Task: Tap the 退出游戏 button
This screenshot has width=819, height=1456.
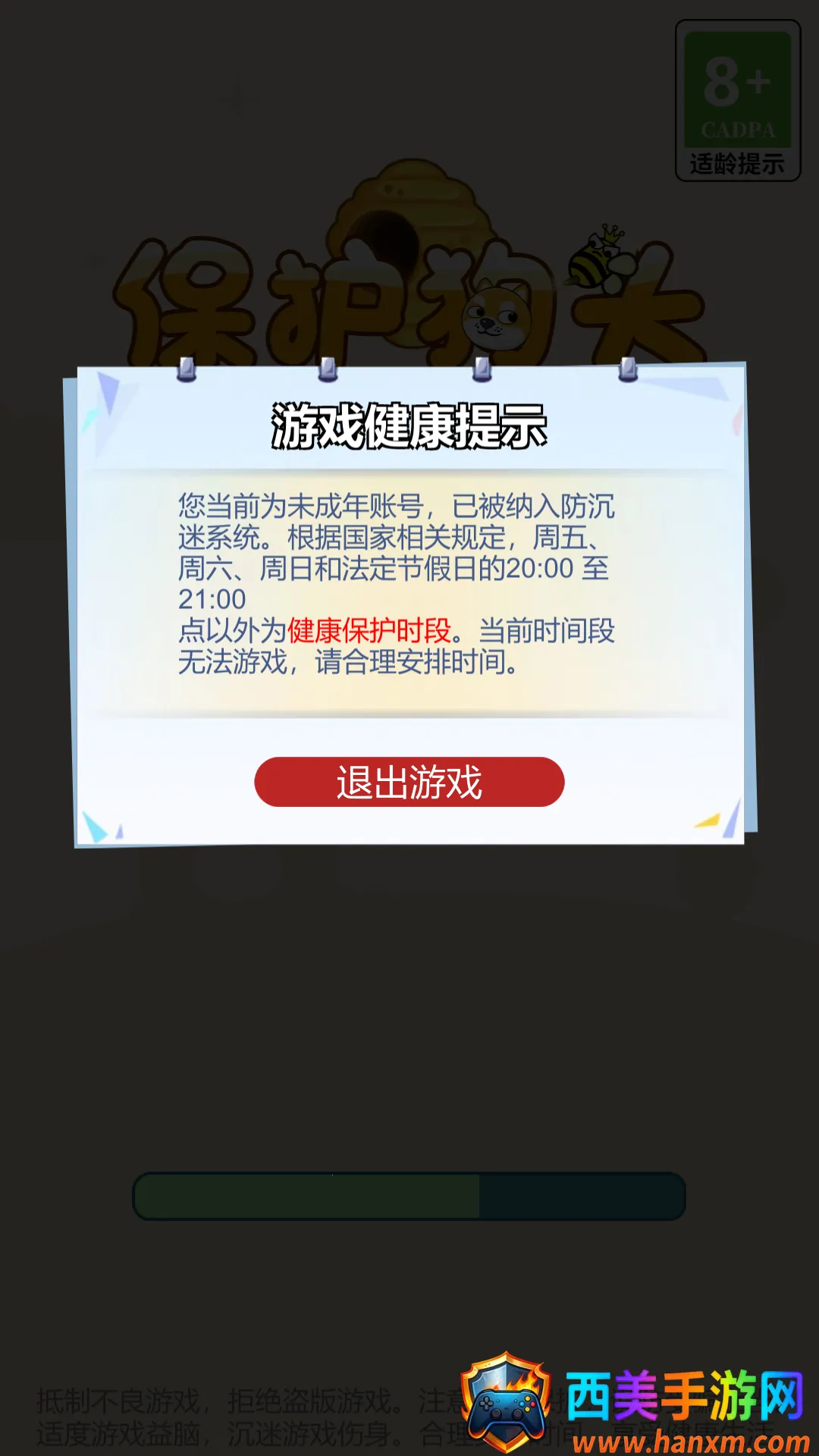Action: [x=409, y=782]
